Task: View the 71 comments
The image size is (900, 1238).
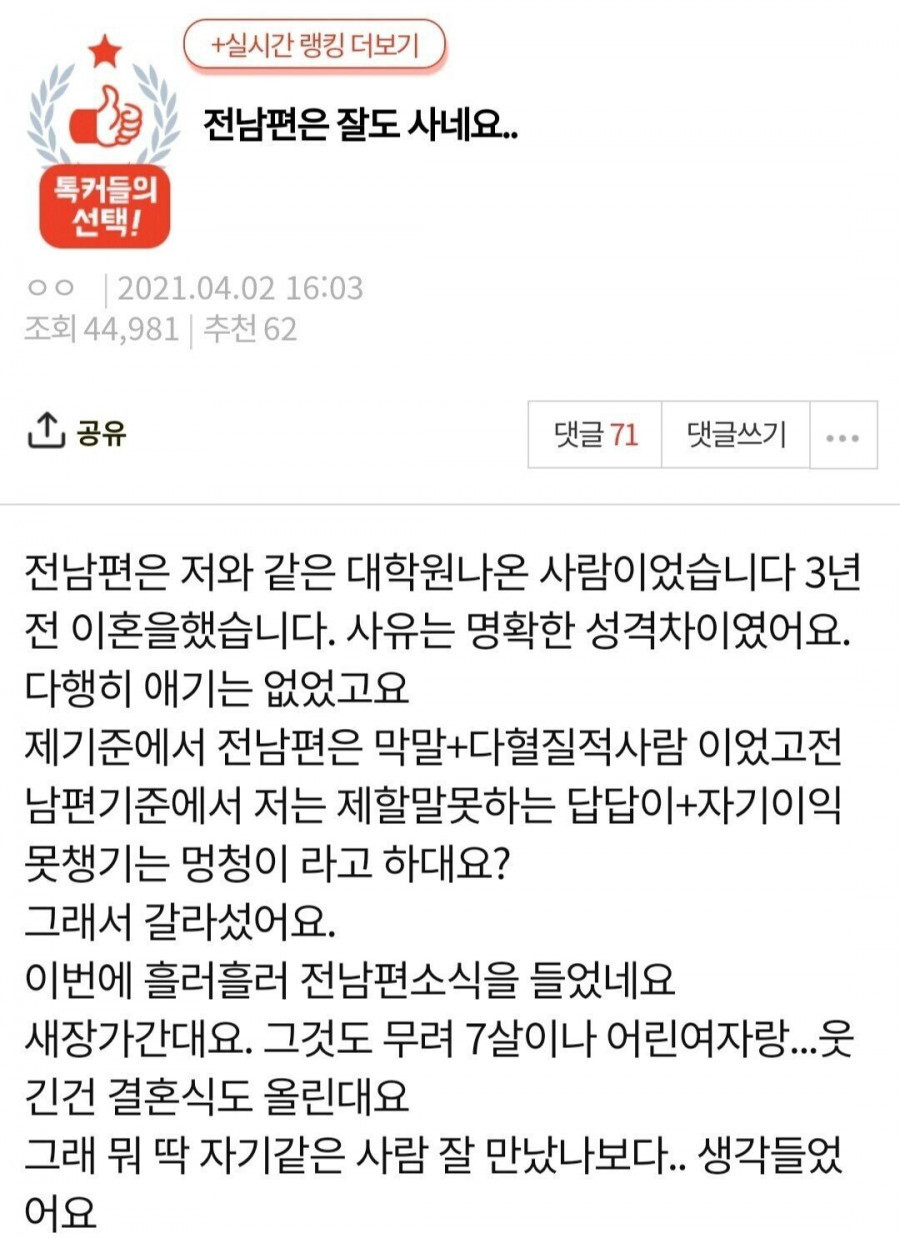Action: (595, 435)
